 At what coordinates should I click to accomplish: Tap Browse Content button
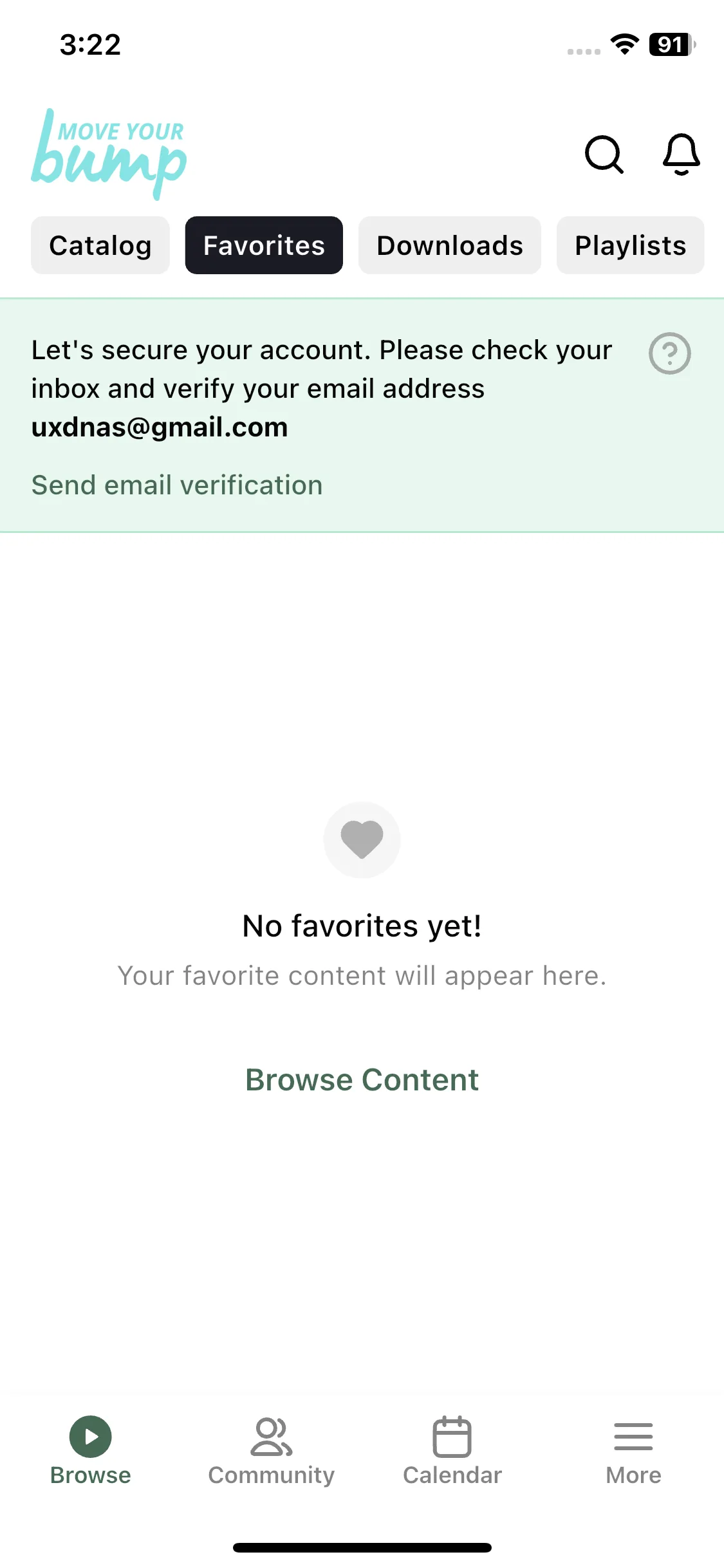[x=362, y=1080]
